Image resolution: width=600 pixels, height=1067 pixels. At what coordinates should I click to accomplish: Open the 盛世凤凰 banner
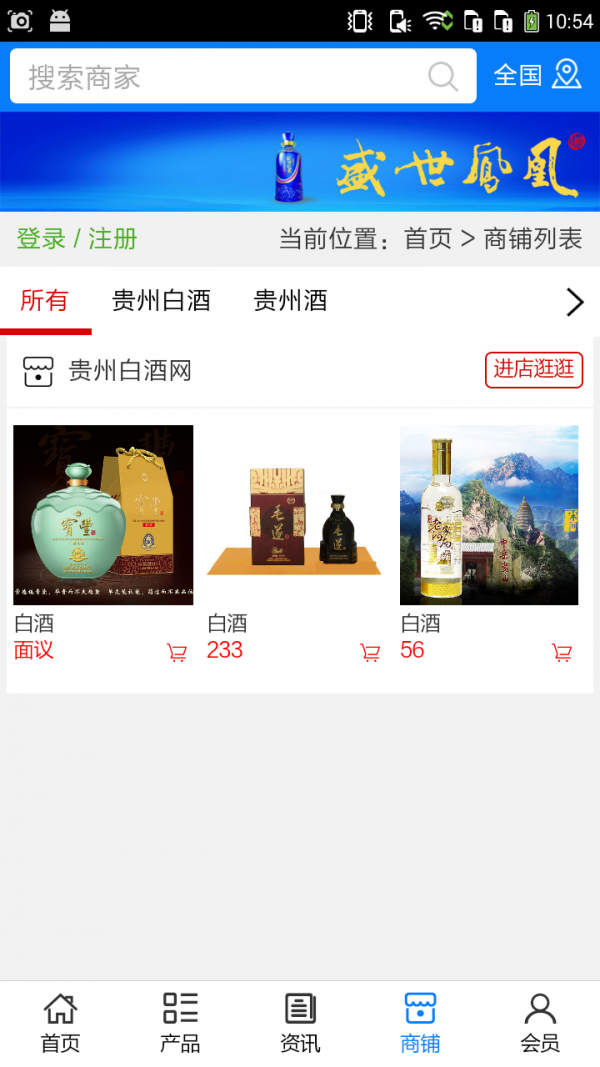300,161
